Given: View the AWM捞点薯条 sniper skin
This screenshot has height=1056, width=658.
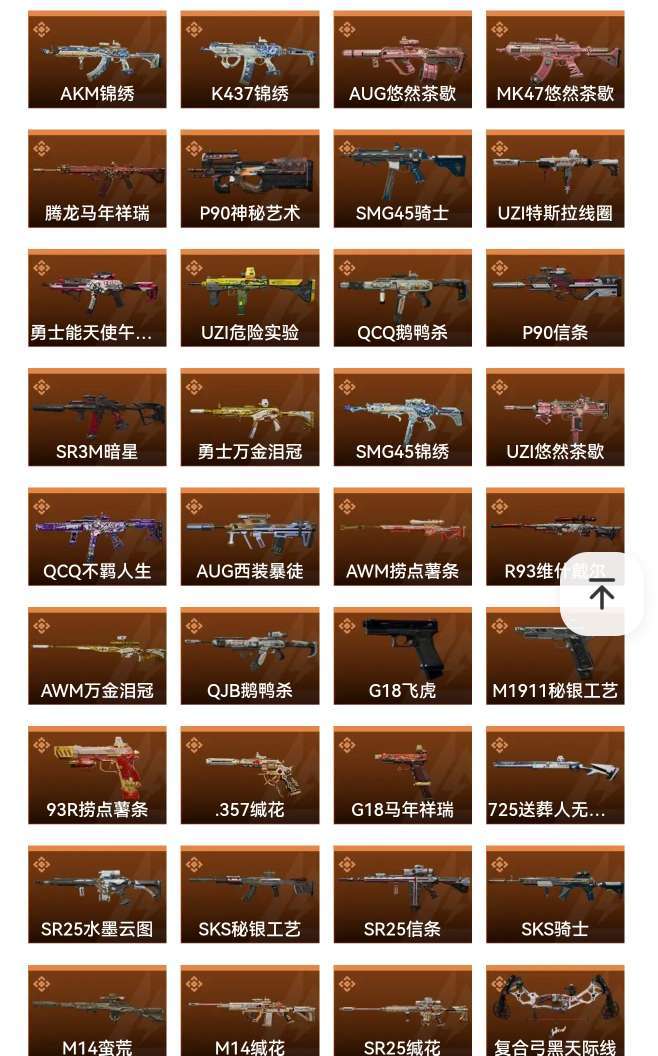Looking at the screenshot, I should 403,537.
